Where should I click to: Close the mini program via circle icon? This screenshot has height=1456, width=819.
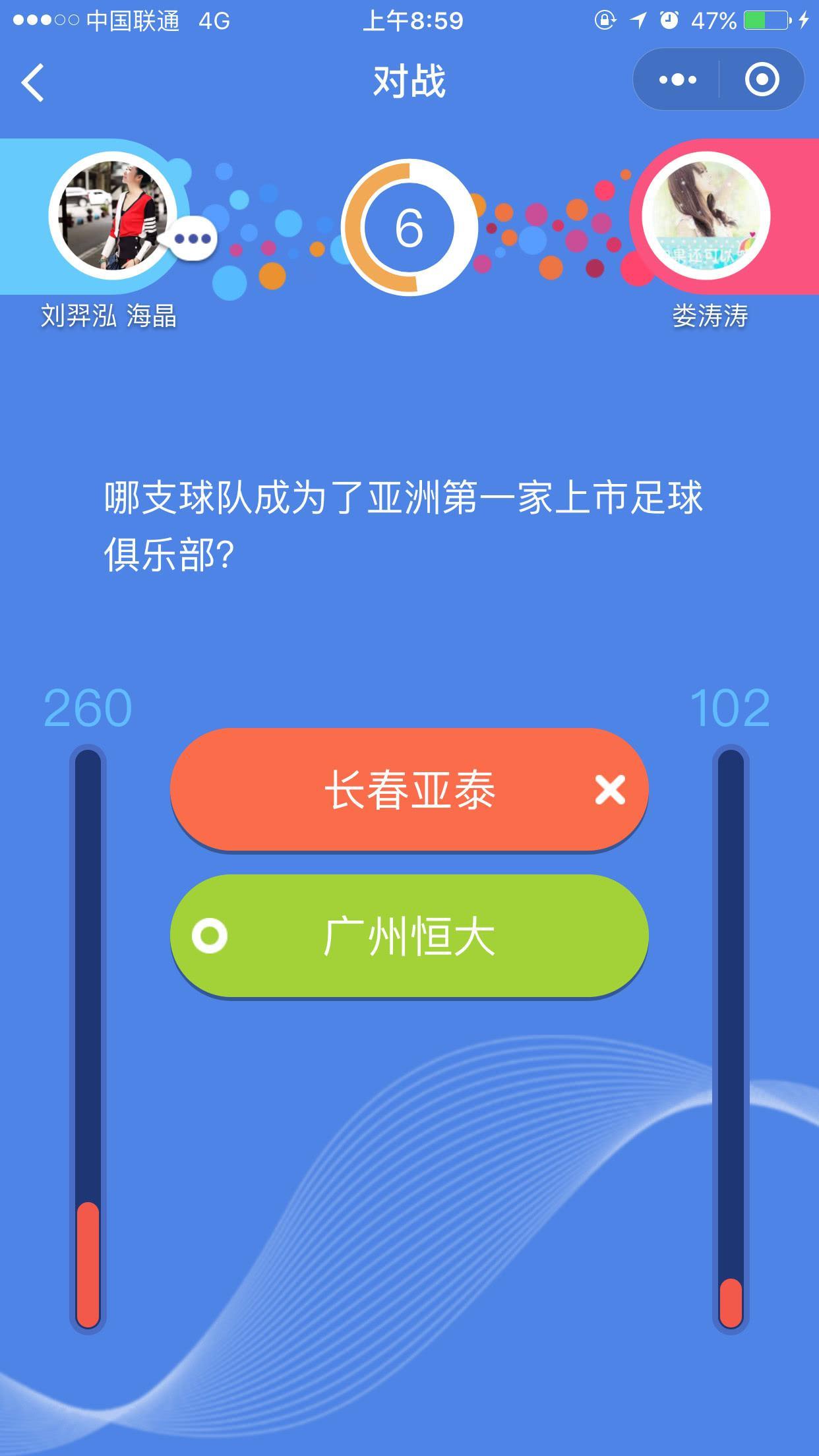click(762, 80)
